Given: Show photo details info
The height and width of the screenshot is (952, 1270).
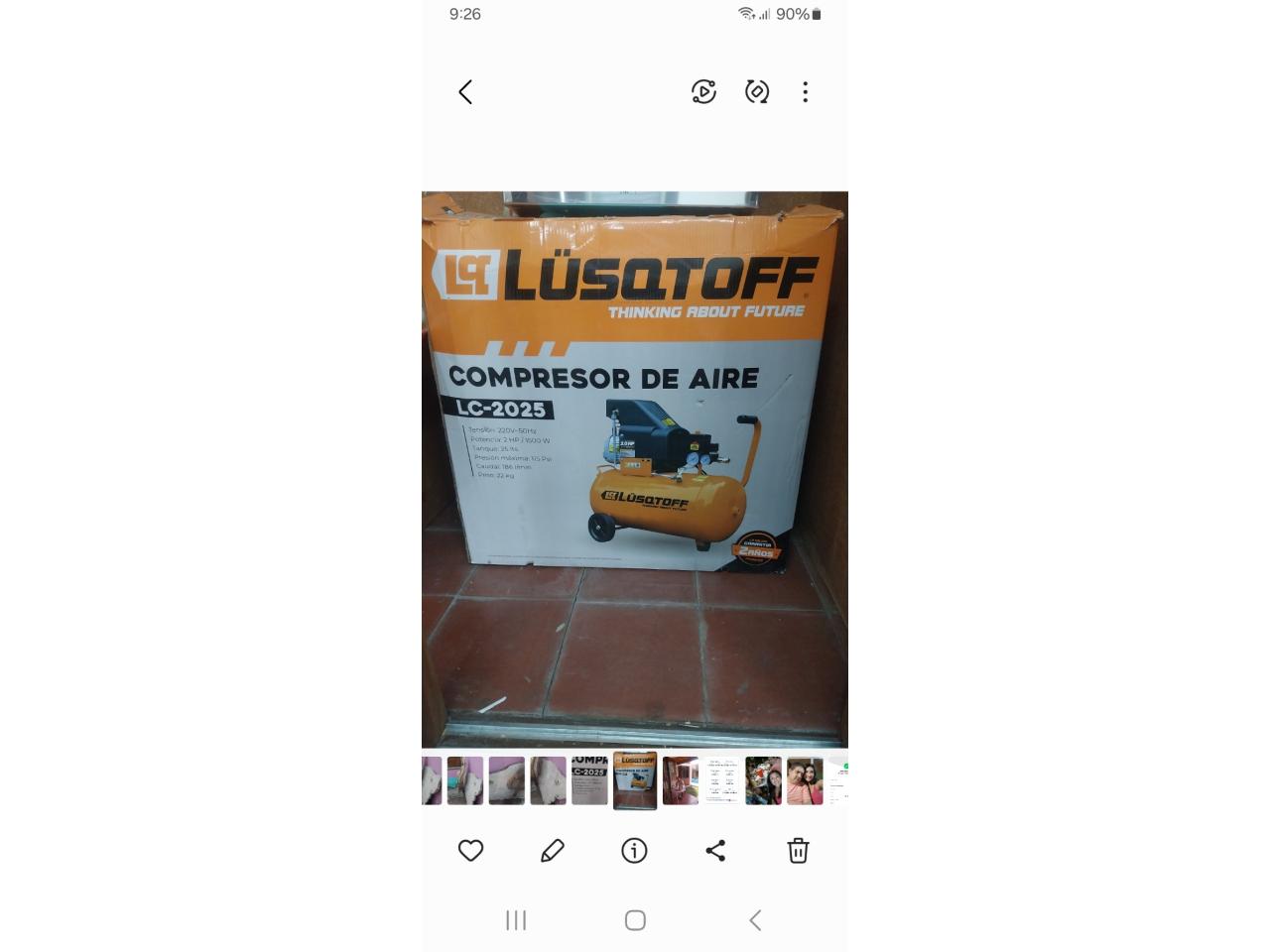Looking at the screenshot, I should point(634,851).
